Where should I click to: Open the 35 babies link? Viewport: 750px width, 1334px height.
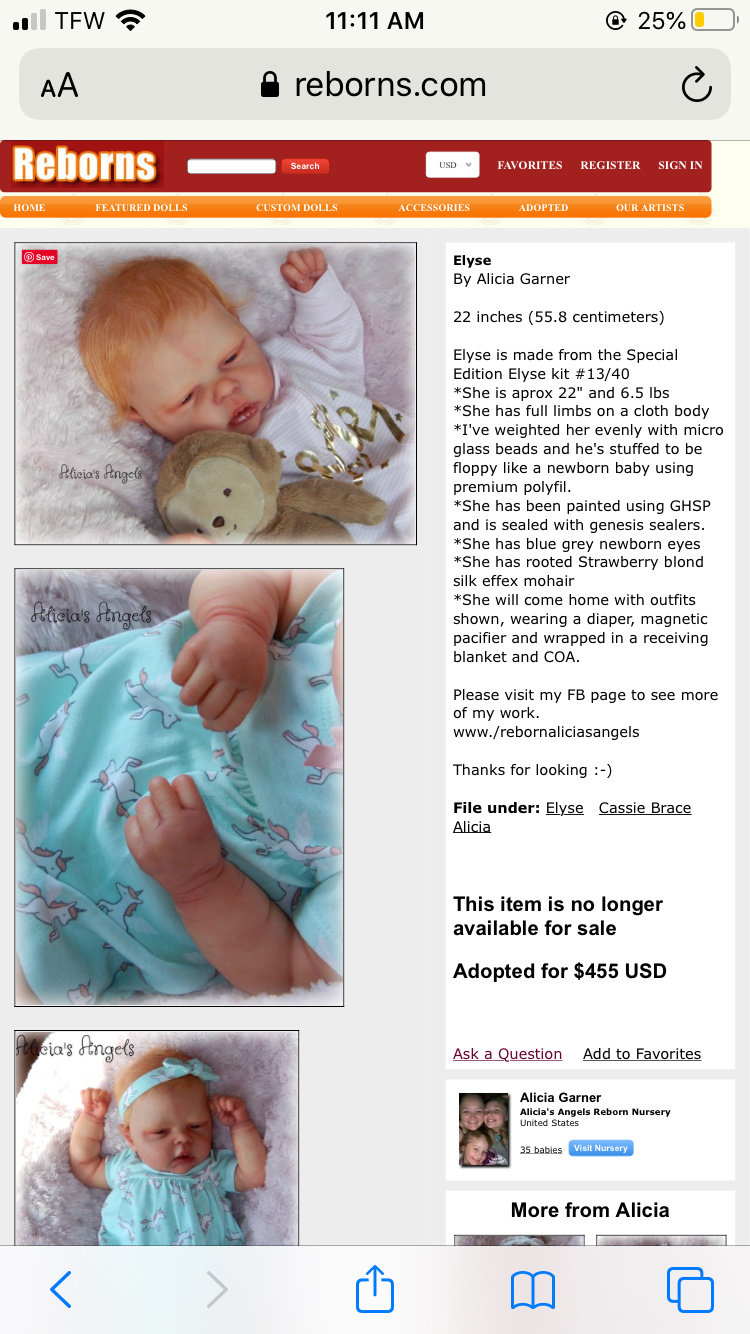pyautogui.click(x=541, y=1150)
